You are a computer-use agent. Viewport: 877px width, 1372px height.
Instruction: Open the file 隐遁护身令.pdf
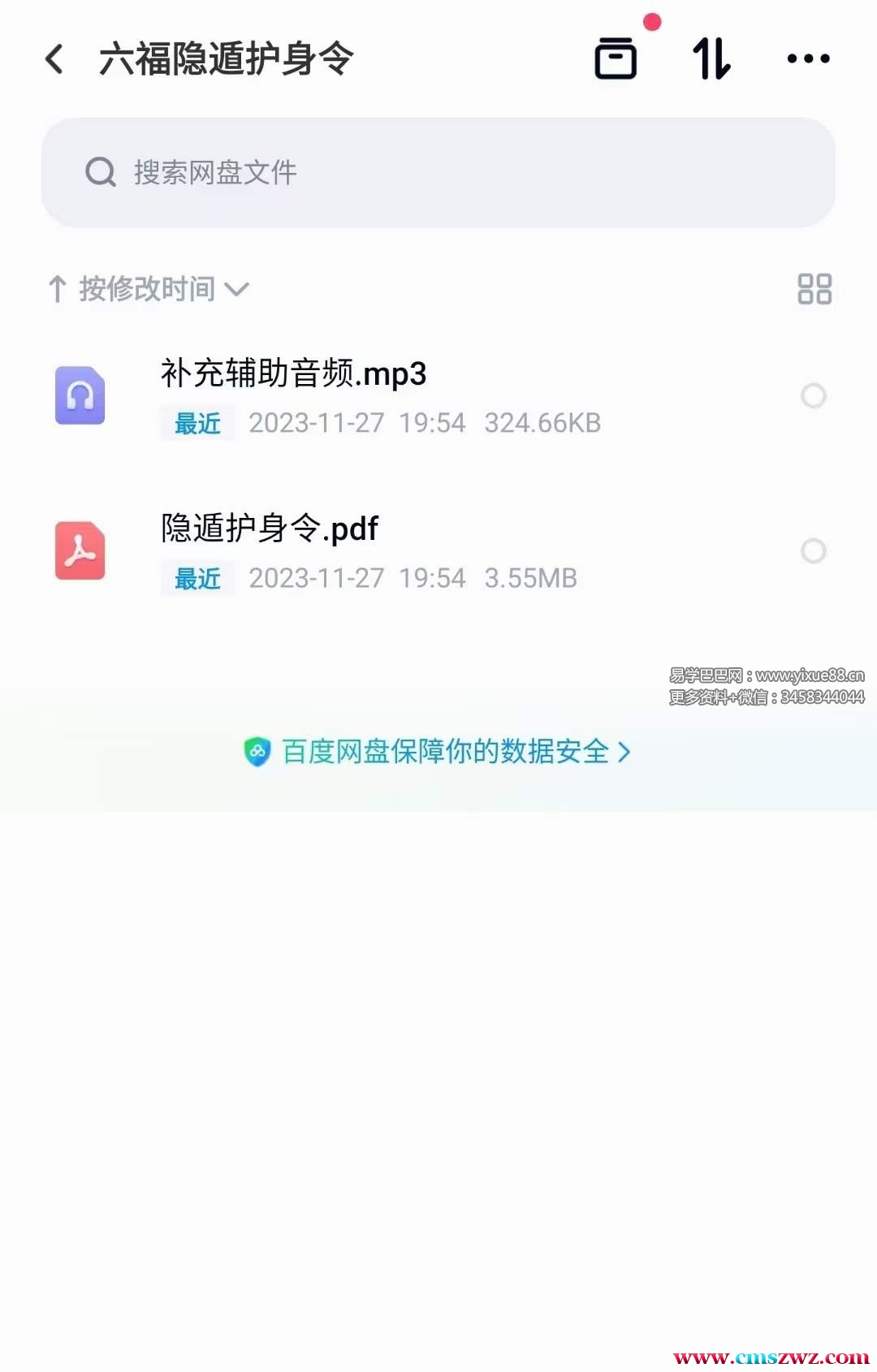coord(270,529)
